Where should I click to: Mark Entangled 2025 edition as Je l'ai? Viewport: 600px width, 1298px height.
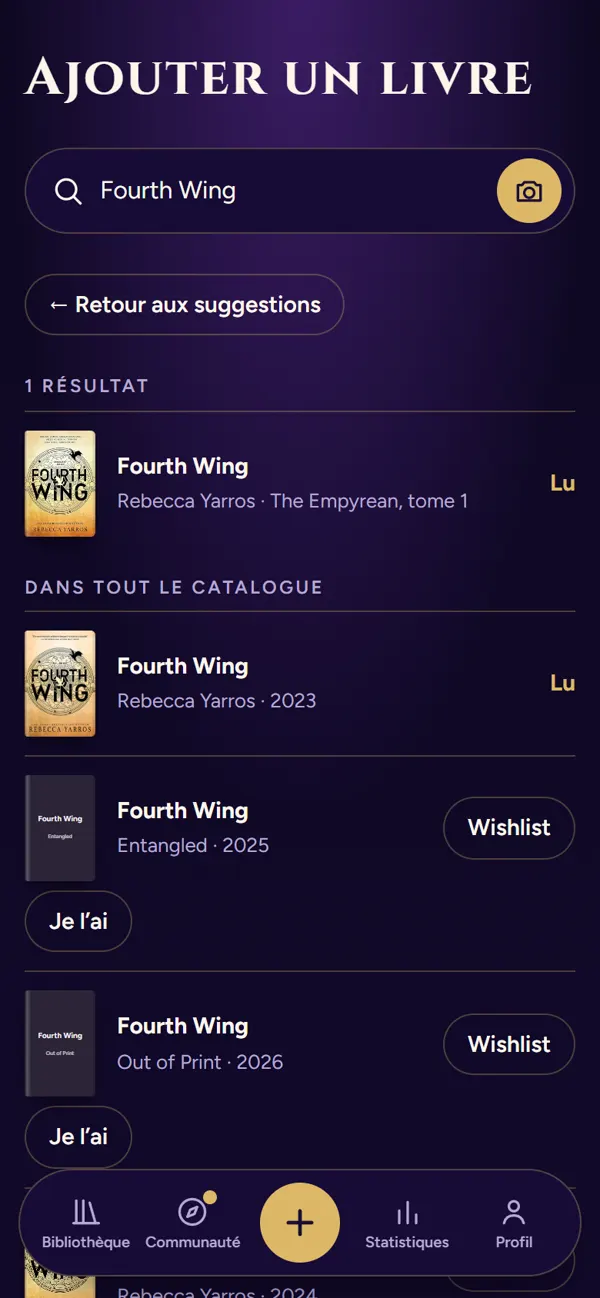(x=78, y=921)
